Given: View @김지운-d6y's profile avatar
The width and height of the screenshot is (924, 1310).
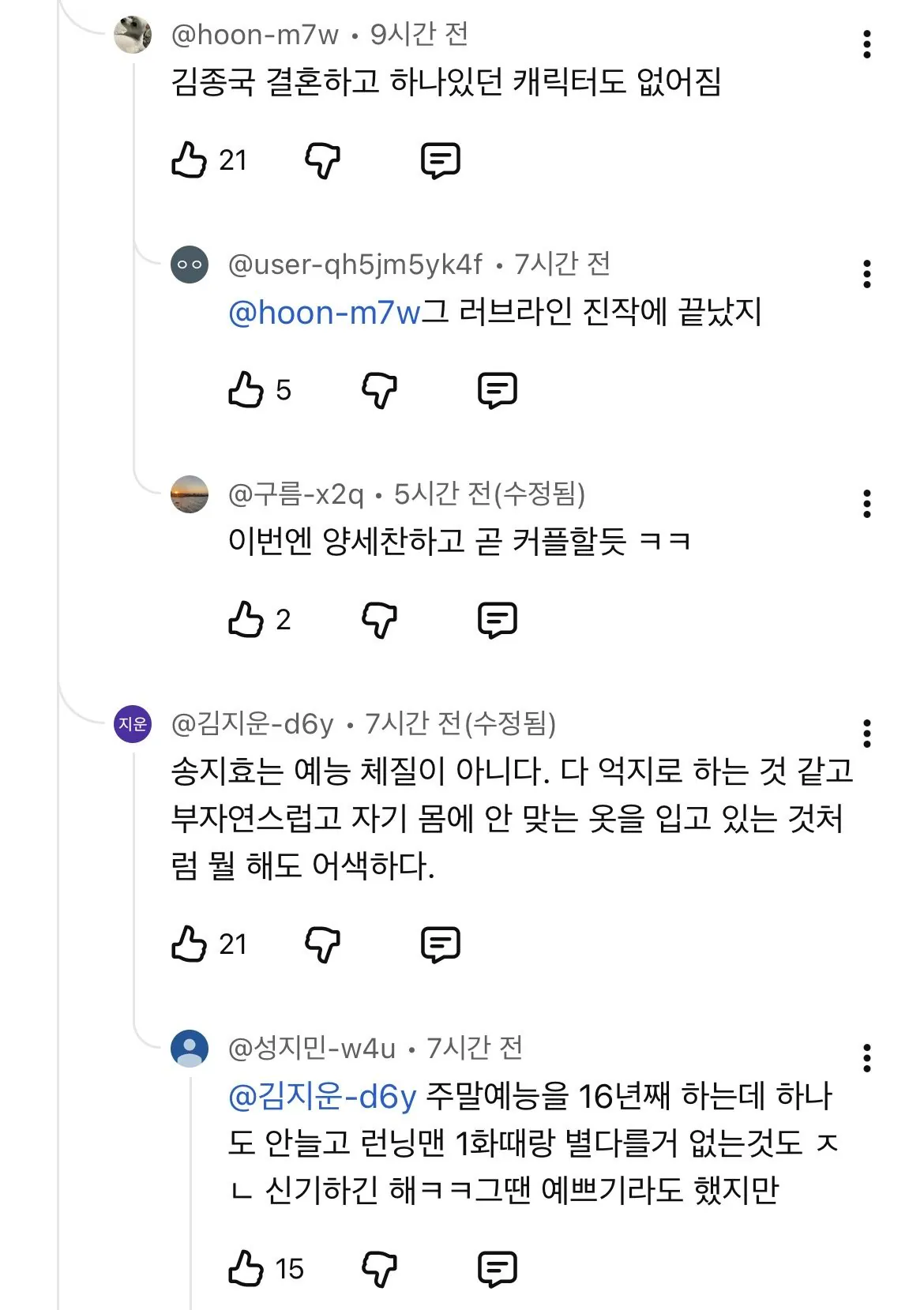Looking at the screenshot, I should (x=133, y=723).
